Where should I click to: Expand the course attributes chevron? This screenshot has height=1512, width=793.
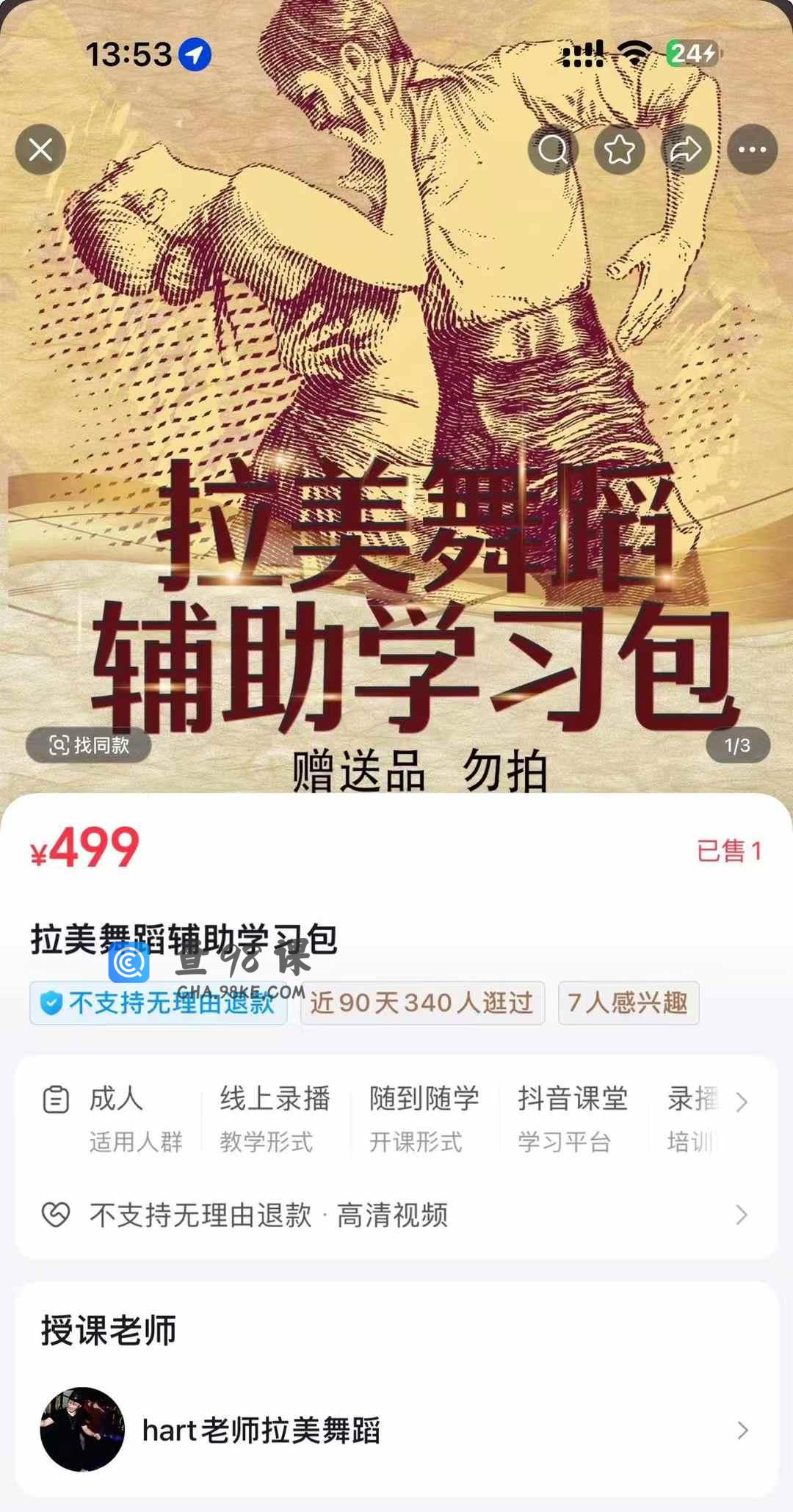pos(742,1102)
